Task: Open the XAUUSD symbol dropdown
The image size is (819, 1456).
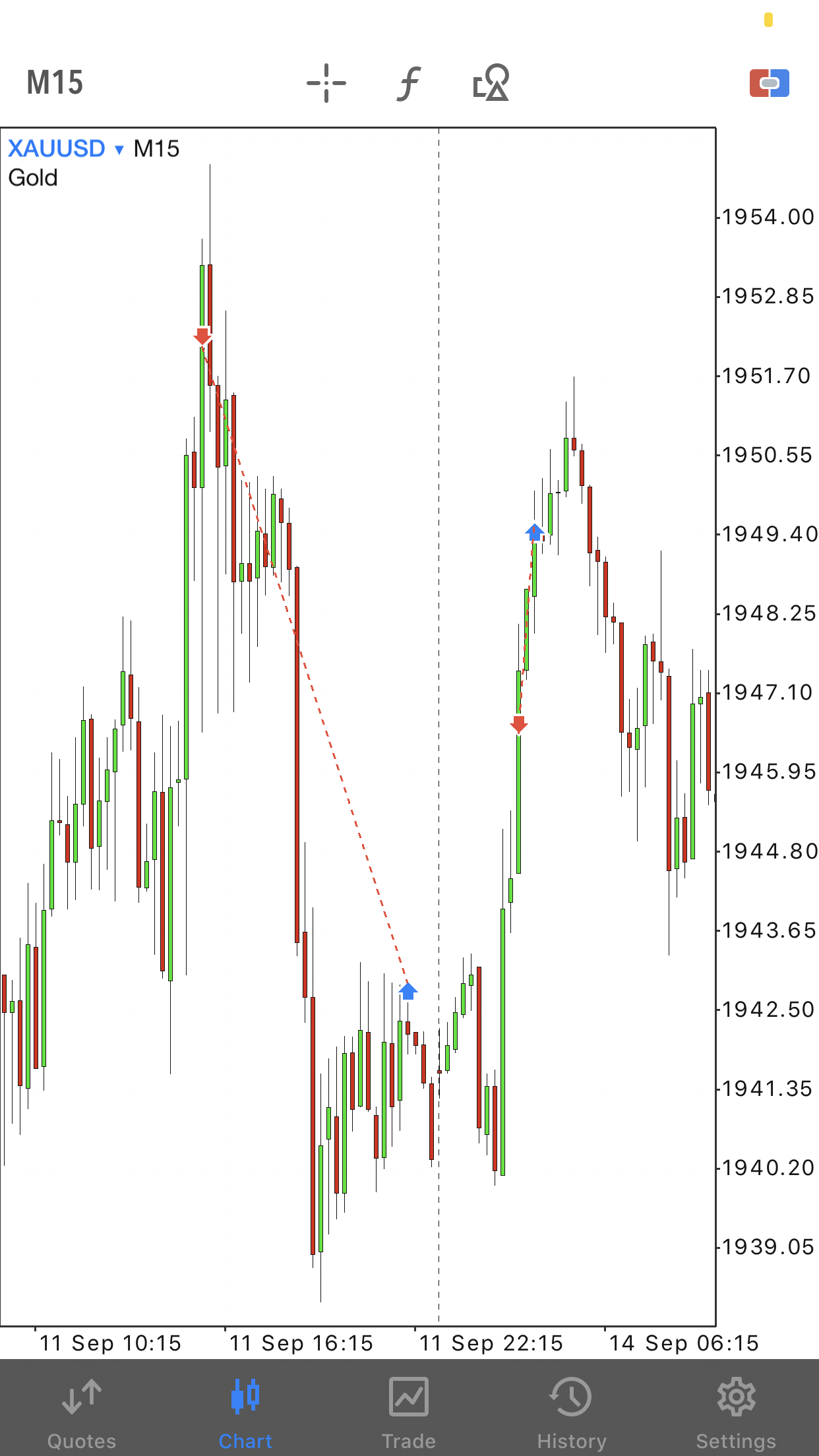Action: coord(66,148)
